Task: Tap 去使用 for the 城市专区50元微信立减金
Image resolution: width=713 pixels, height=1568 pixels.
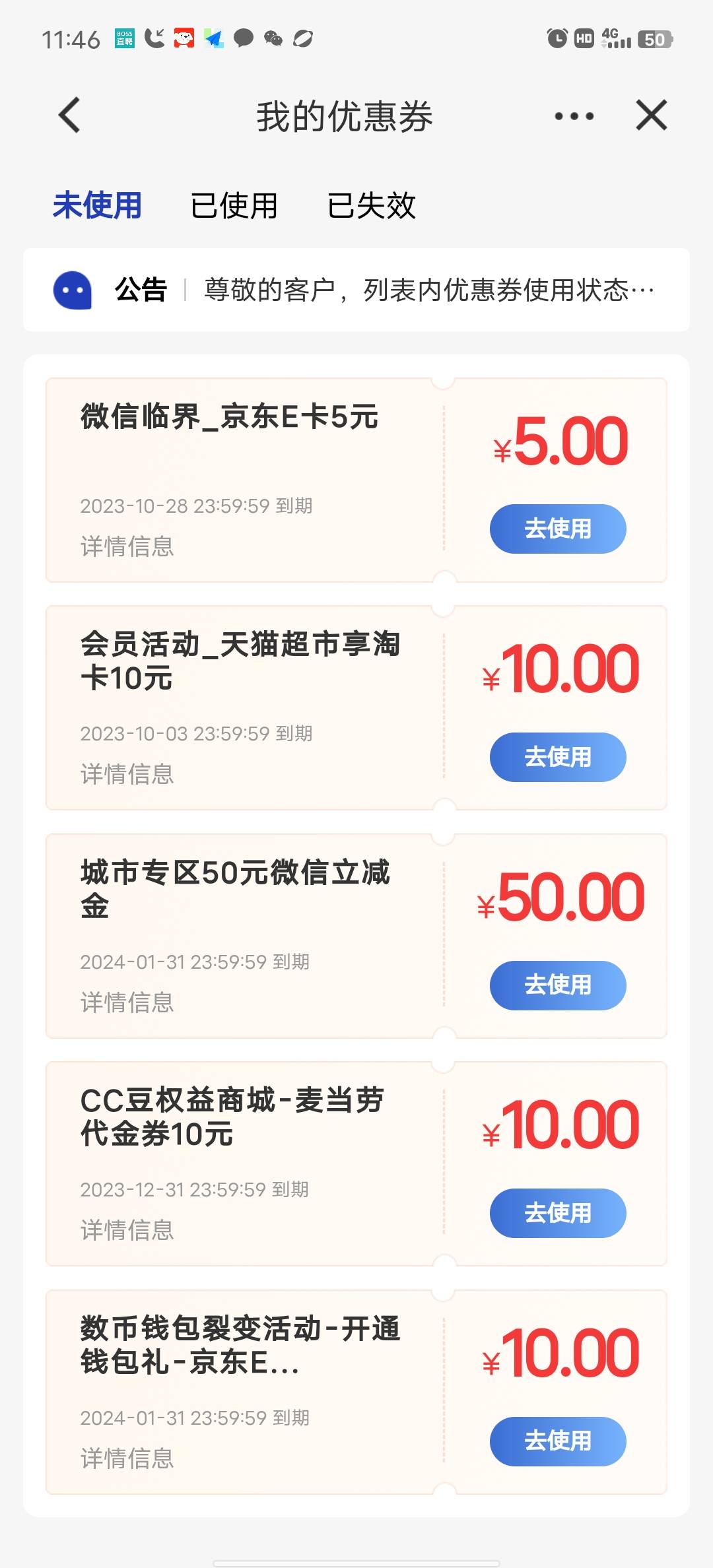Action: (x=558, y=985)
